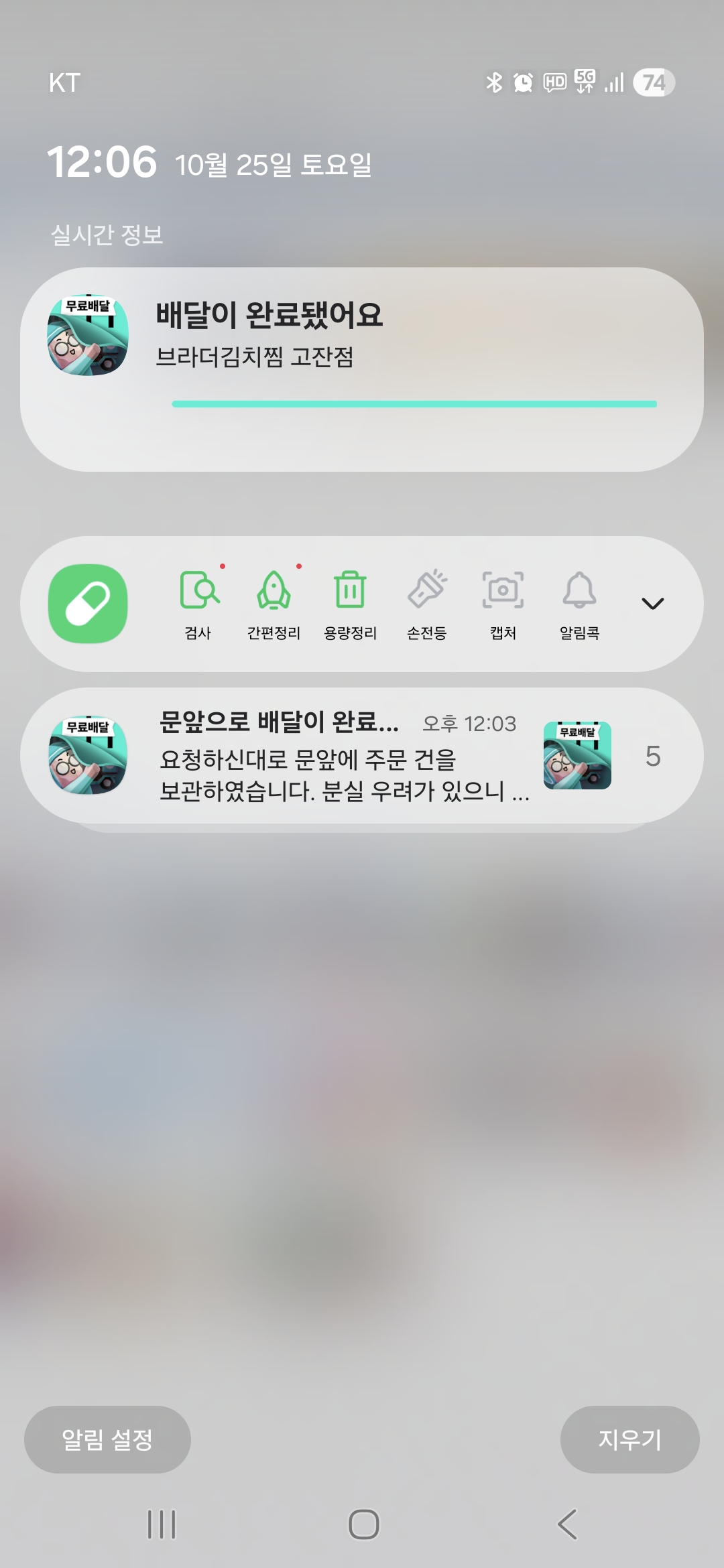Open 용량정리 storage cleanup
This screenshot has height=1568, width=724.
point(350,603)
